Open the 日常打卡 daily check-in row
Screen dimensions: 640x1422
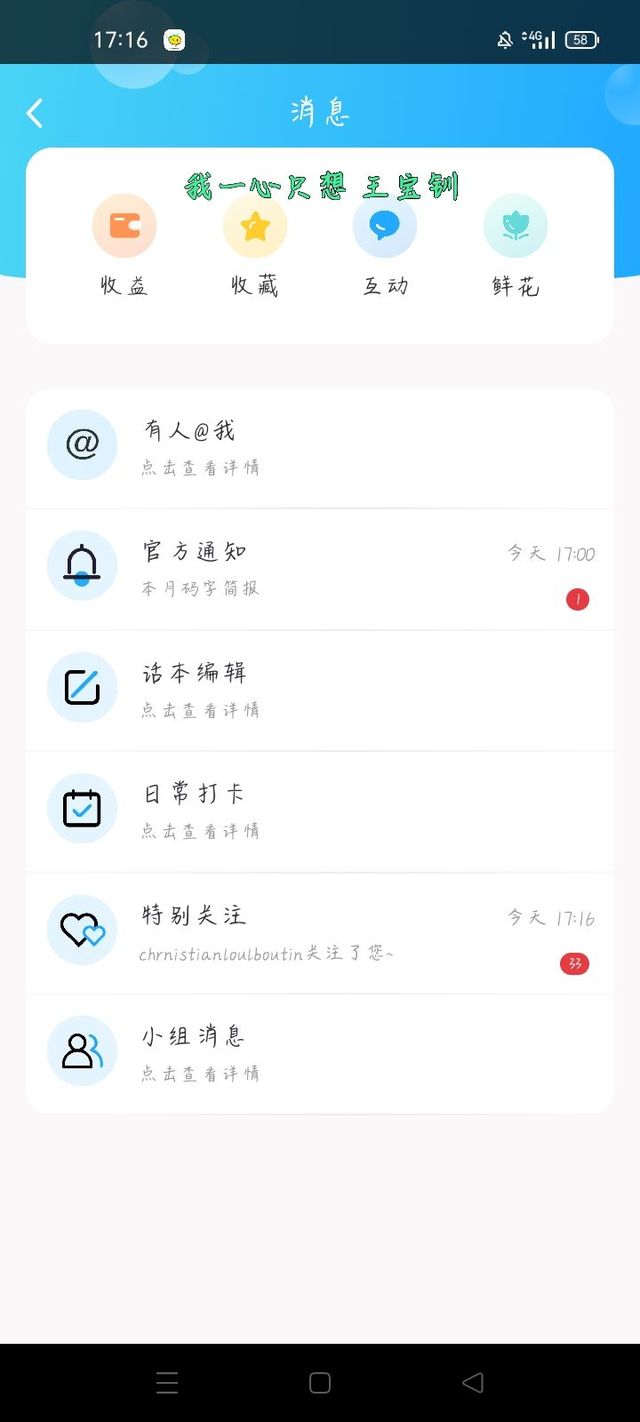tap(320, 811)
